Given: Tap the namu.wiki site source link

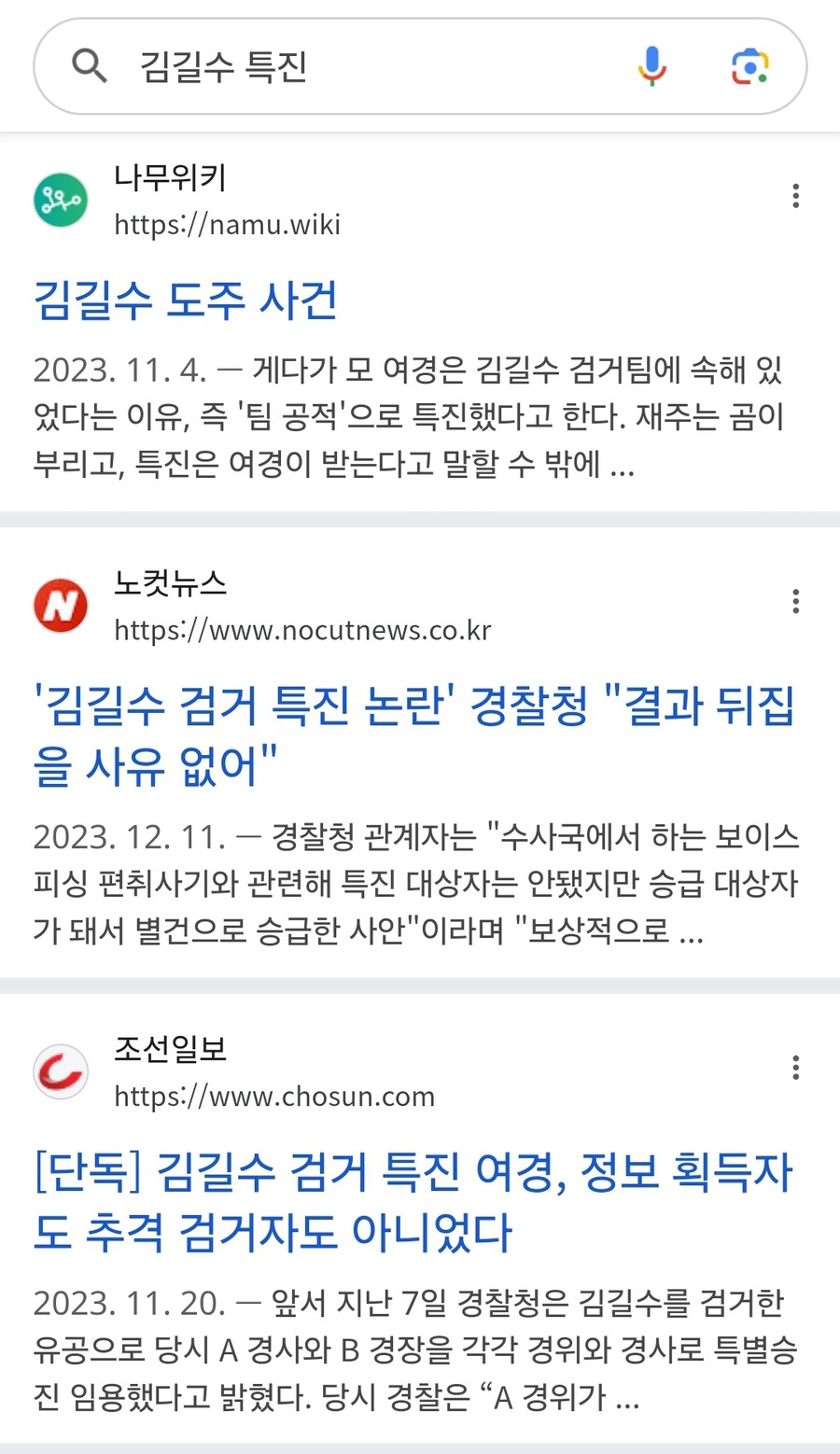Looking at the screenshot, I should pos(227,224).
